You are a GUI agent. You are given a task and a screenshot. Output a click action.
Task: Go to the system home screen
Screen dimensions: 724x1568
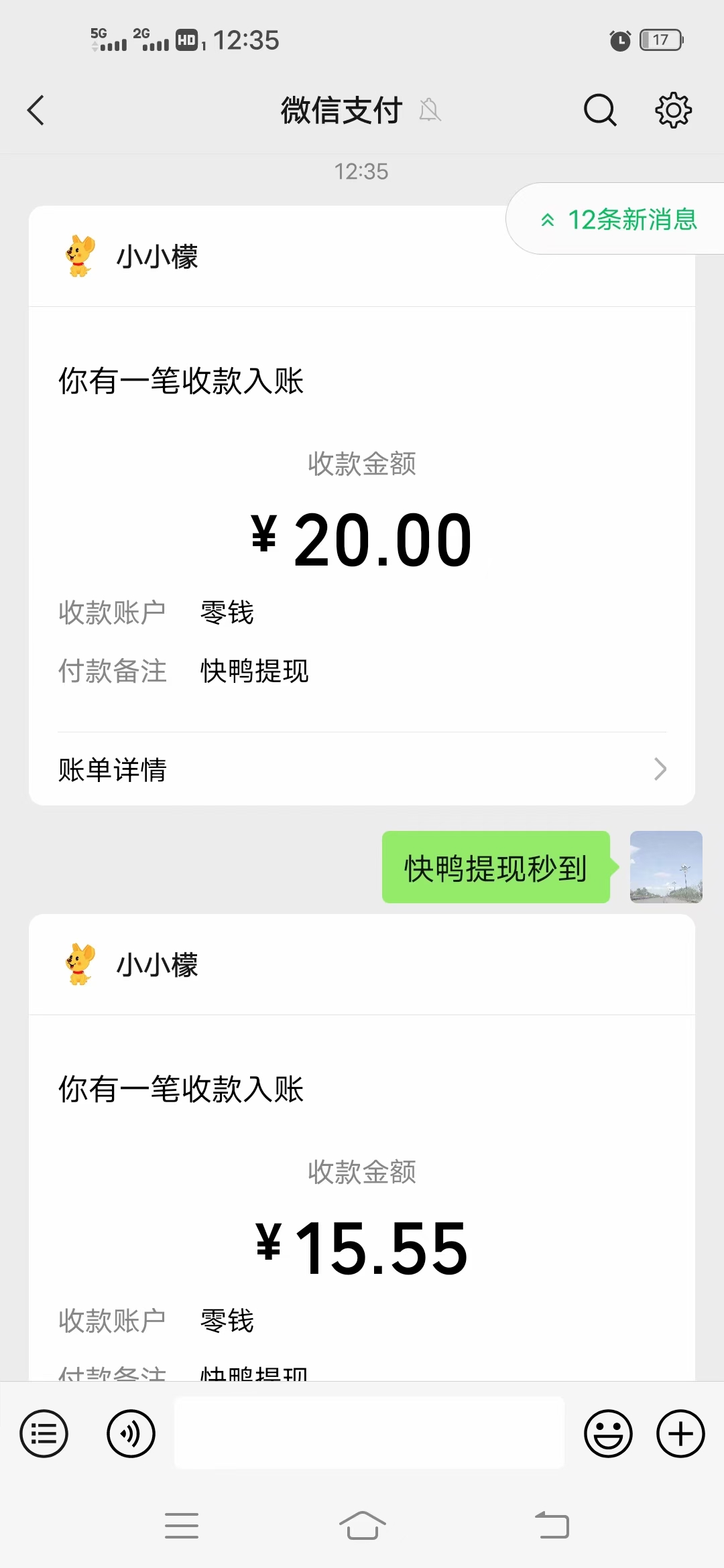[363, 1526]
